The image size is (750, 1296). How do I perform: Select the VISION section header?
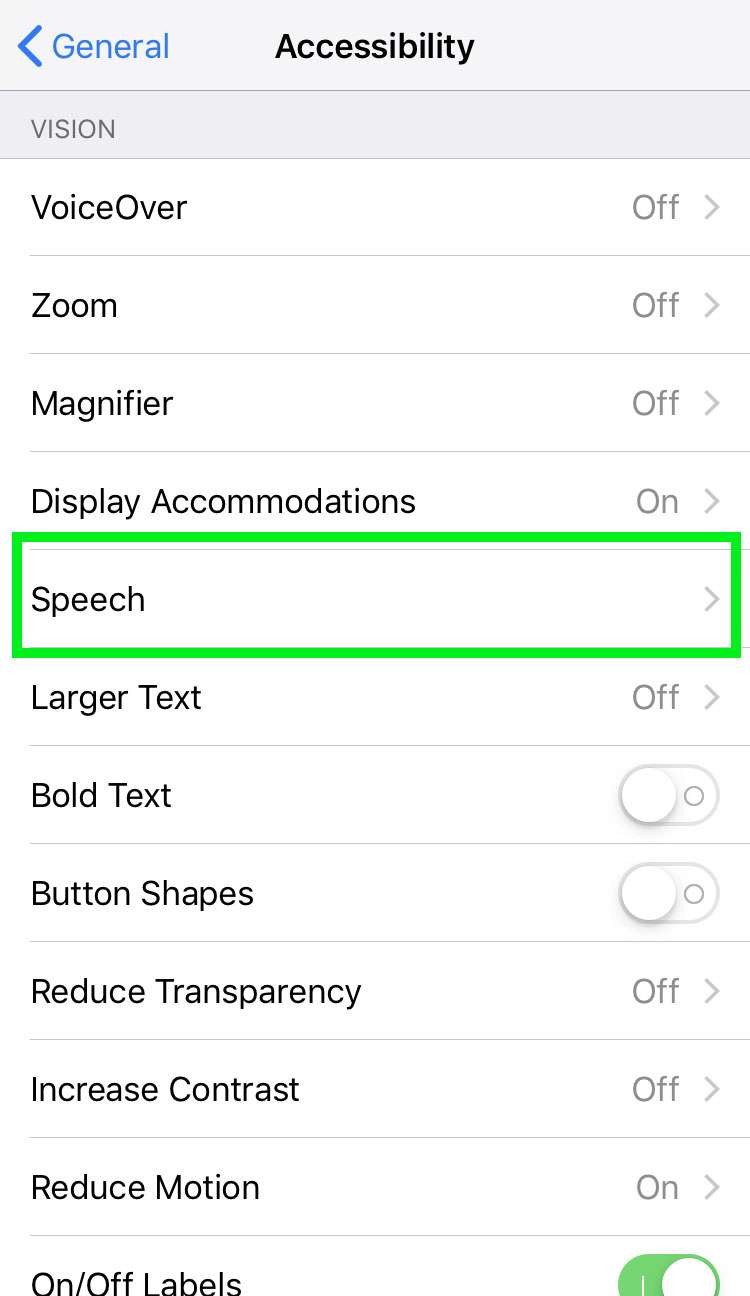click(73, 128)
